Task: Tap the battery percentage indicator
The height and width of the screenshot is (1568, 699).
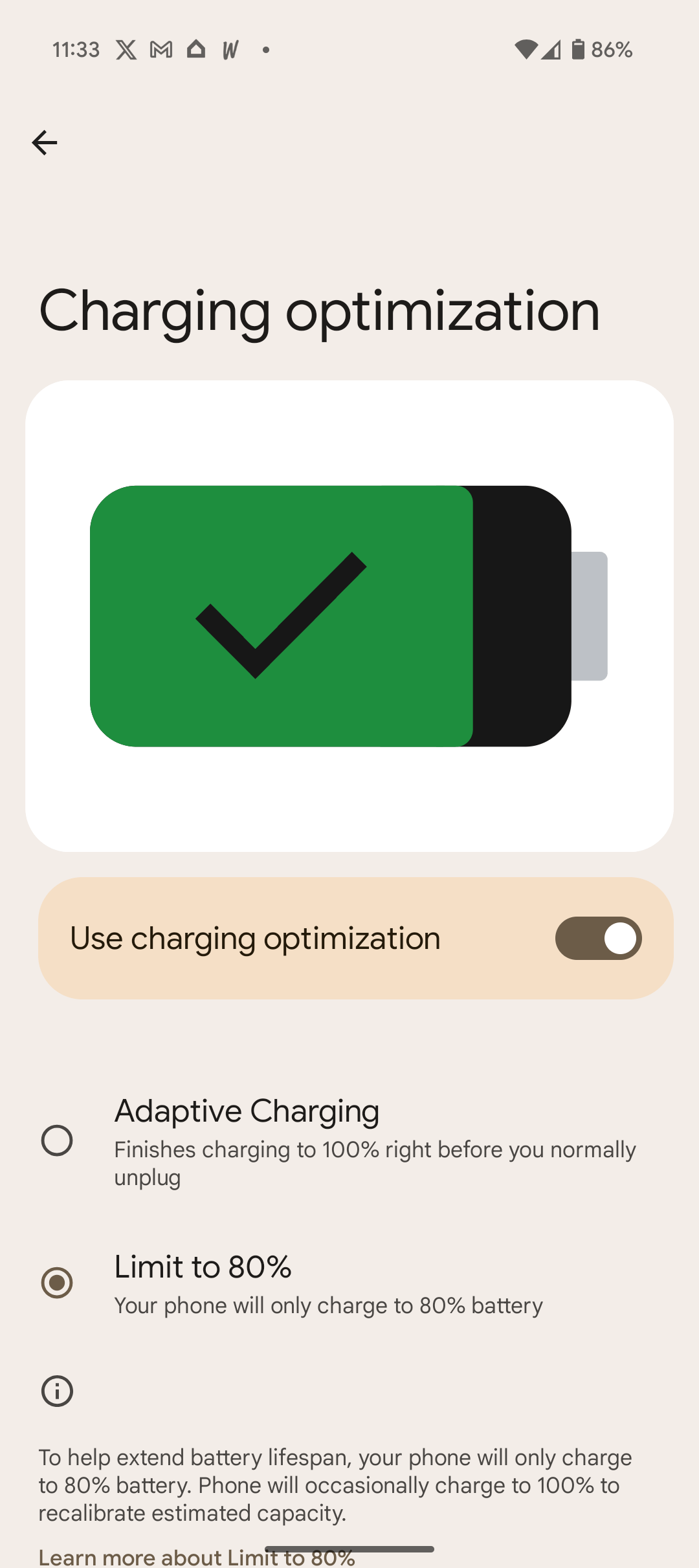Action: [x=612, y=49]
